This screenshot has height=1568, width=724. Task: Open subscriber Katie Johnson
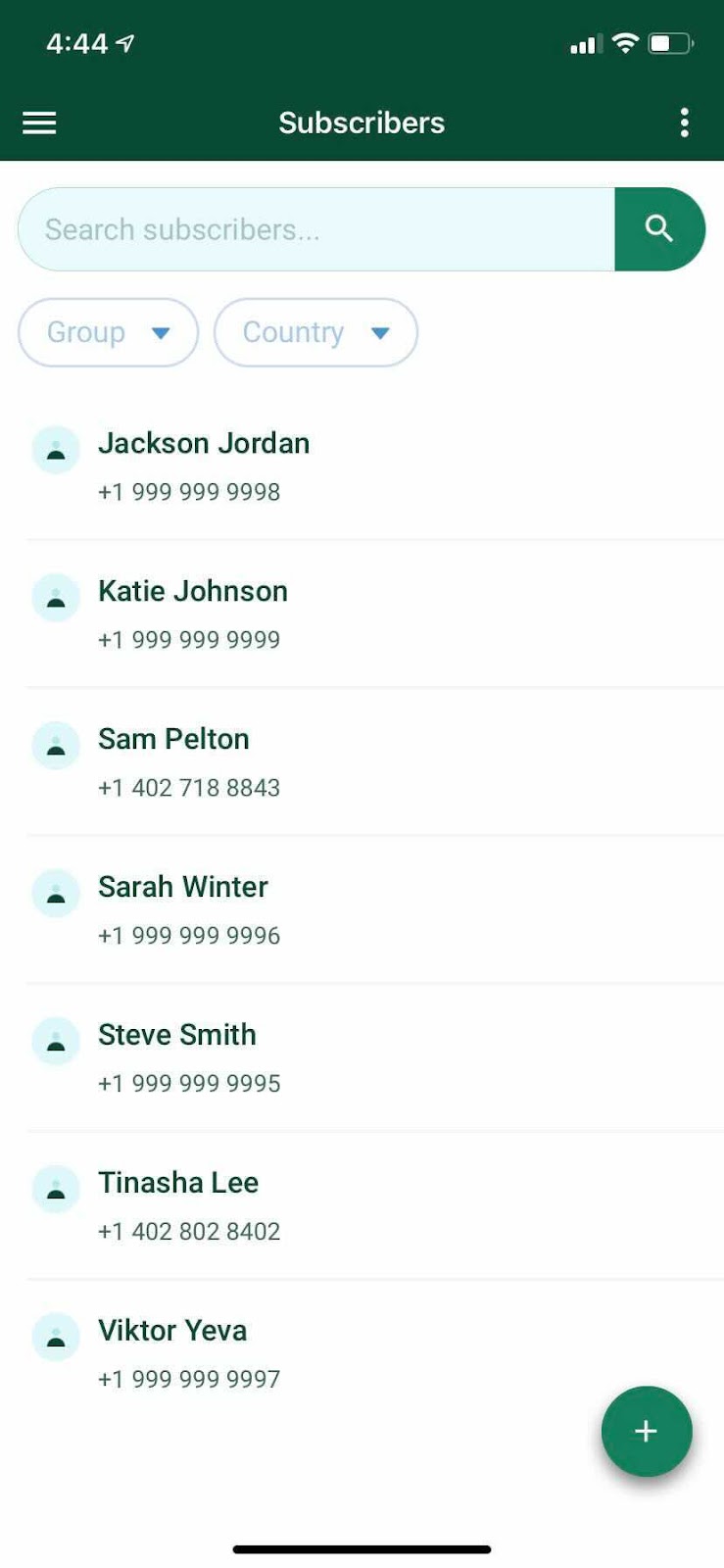[x=193, y=612]
